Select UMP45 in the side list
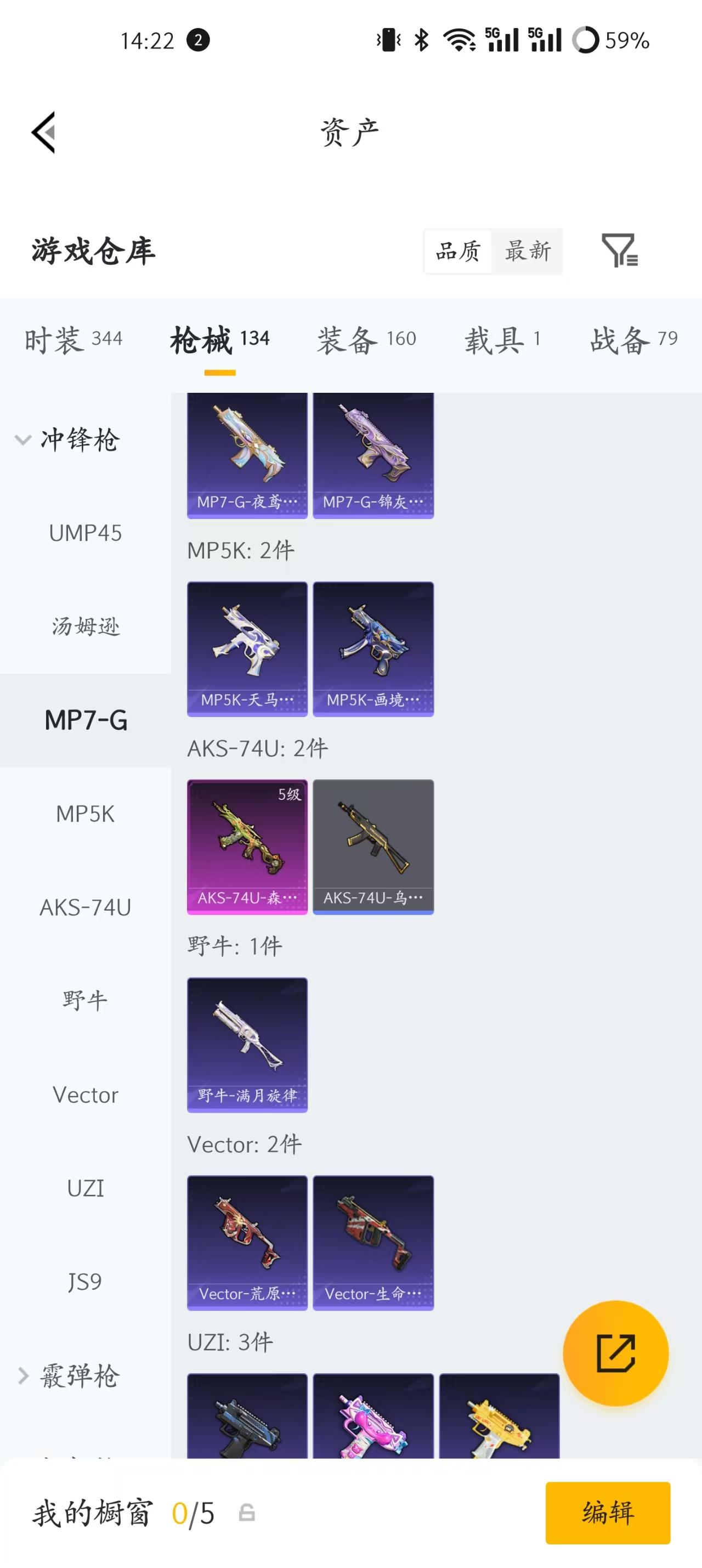This screenshot has width=702, height=1568. pyautogui.click(x=85, y=533)
